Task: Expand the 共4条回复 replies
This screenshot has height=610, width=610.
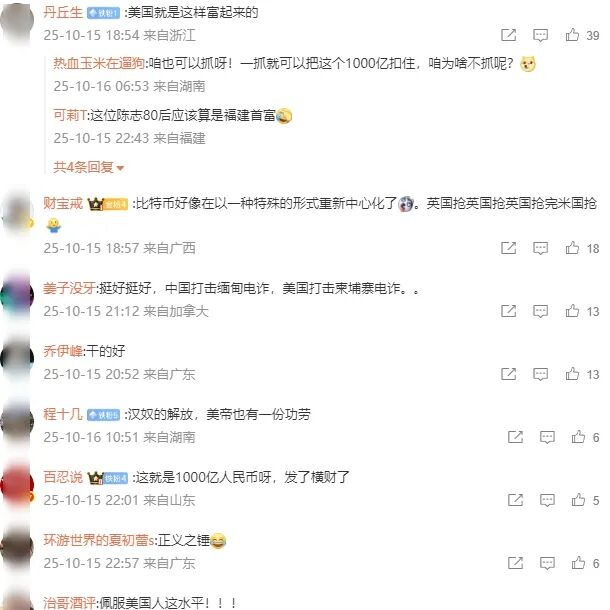Action: tap(89, 167)
